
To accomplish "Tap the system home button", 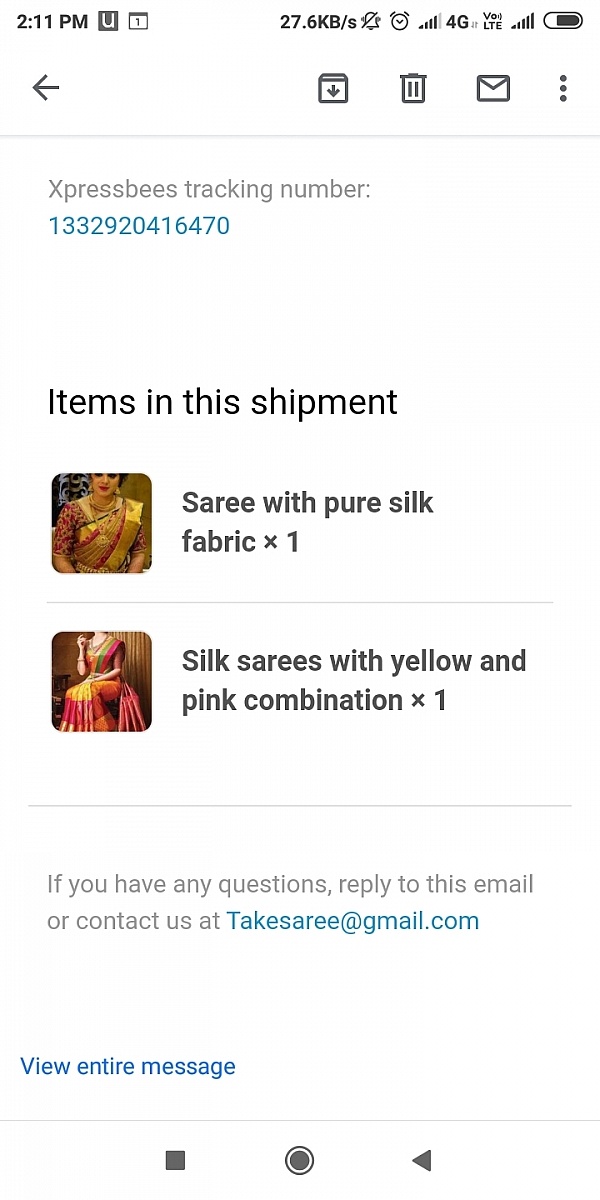I will pos(299,1160).
